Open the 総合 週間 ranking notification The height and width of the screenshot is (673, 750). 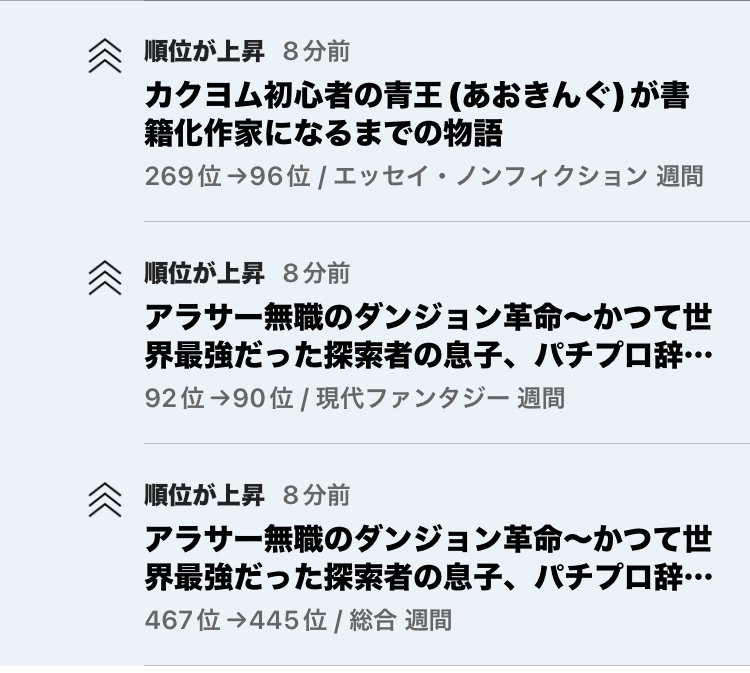pyautogui.click(x=428, y=558)
